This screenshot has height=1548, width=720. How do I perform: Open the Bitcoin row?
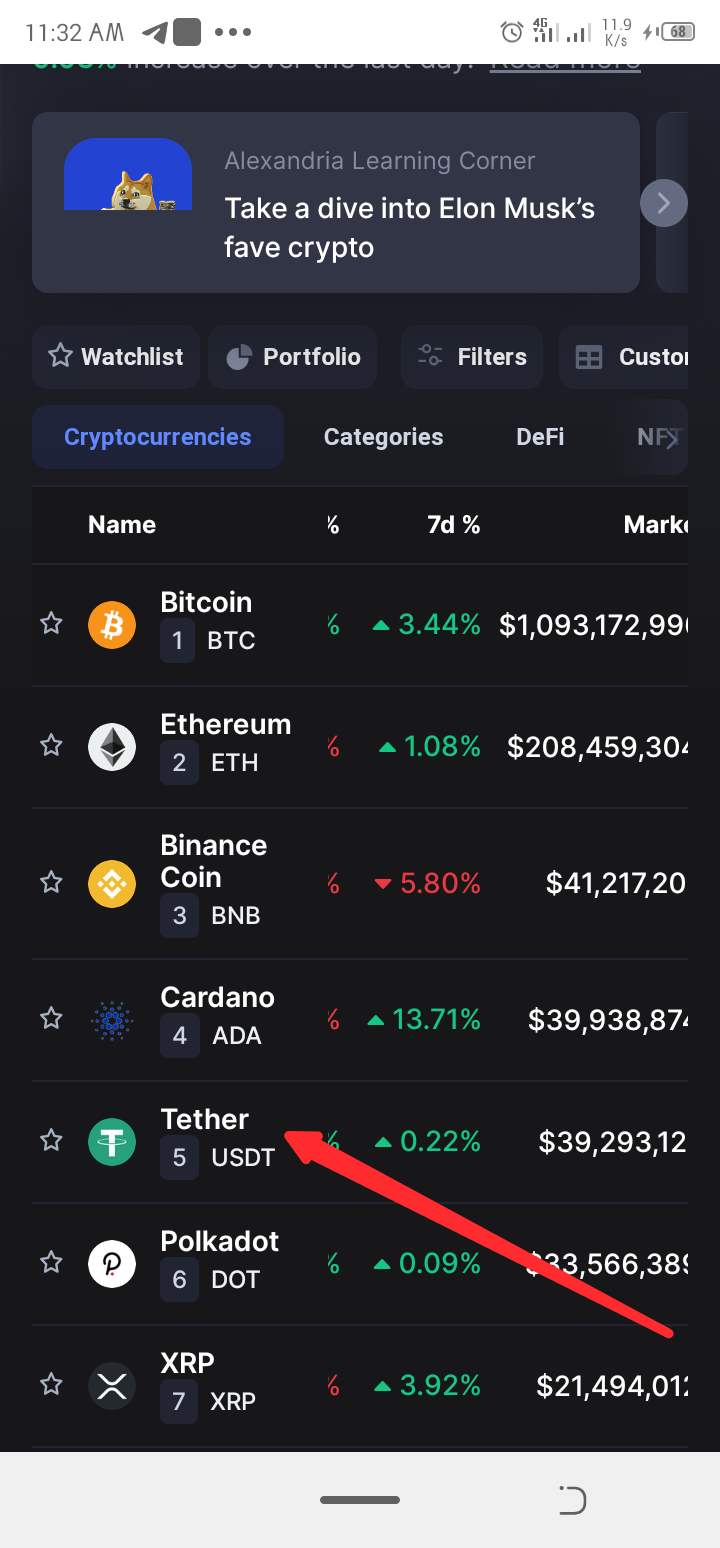pos(360,625)
